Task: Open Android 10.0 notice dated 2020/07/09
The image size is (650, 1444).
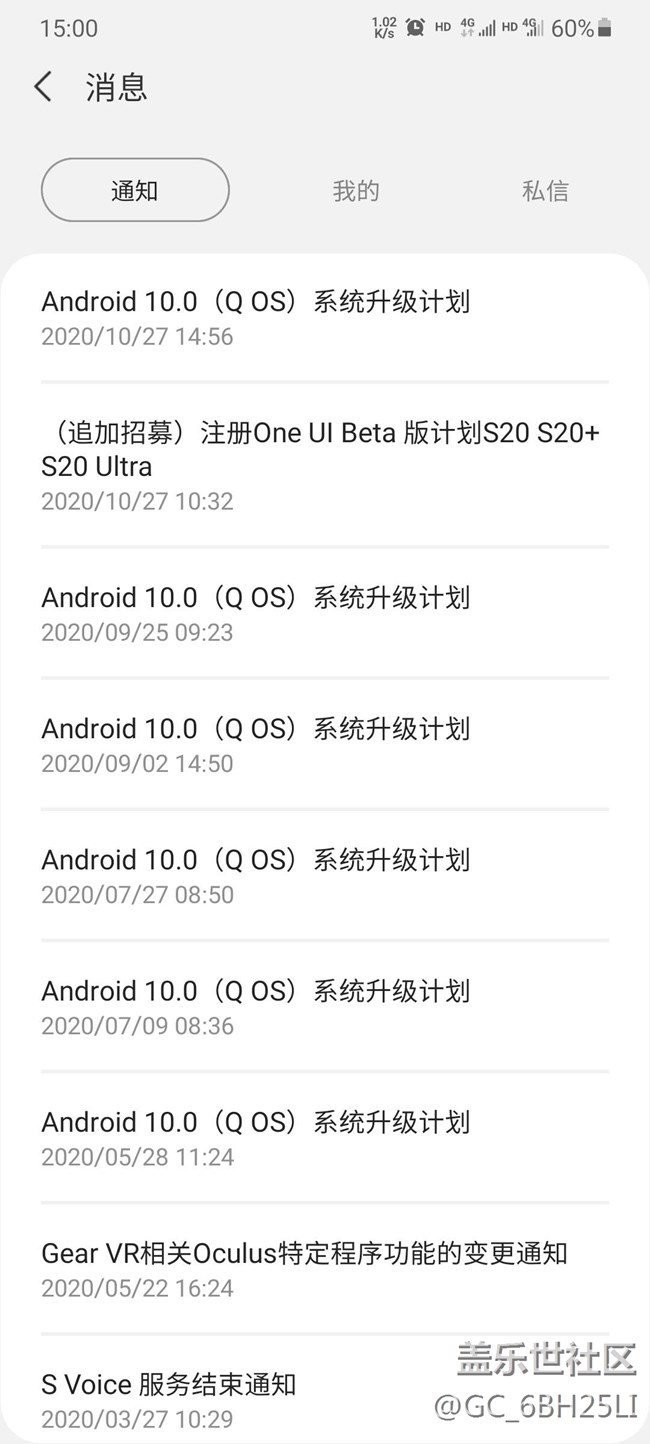Action: coord(325,1006)
